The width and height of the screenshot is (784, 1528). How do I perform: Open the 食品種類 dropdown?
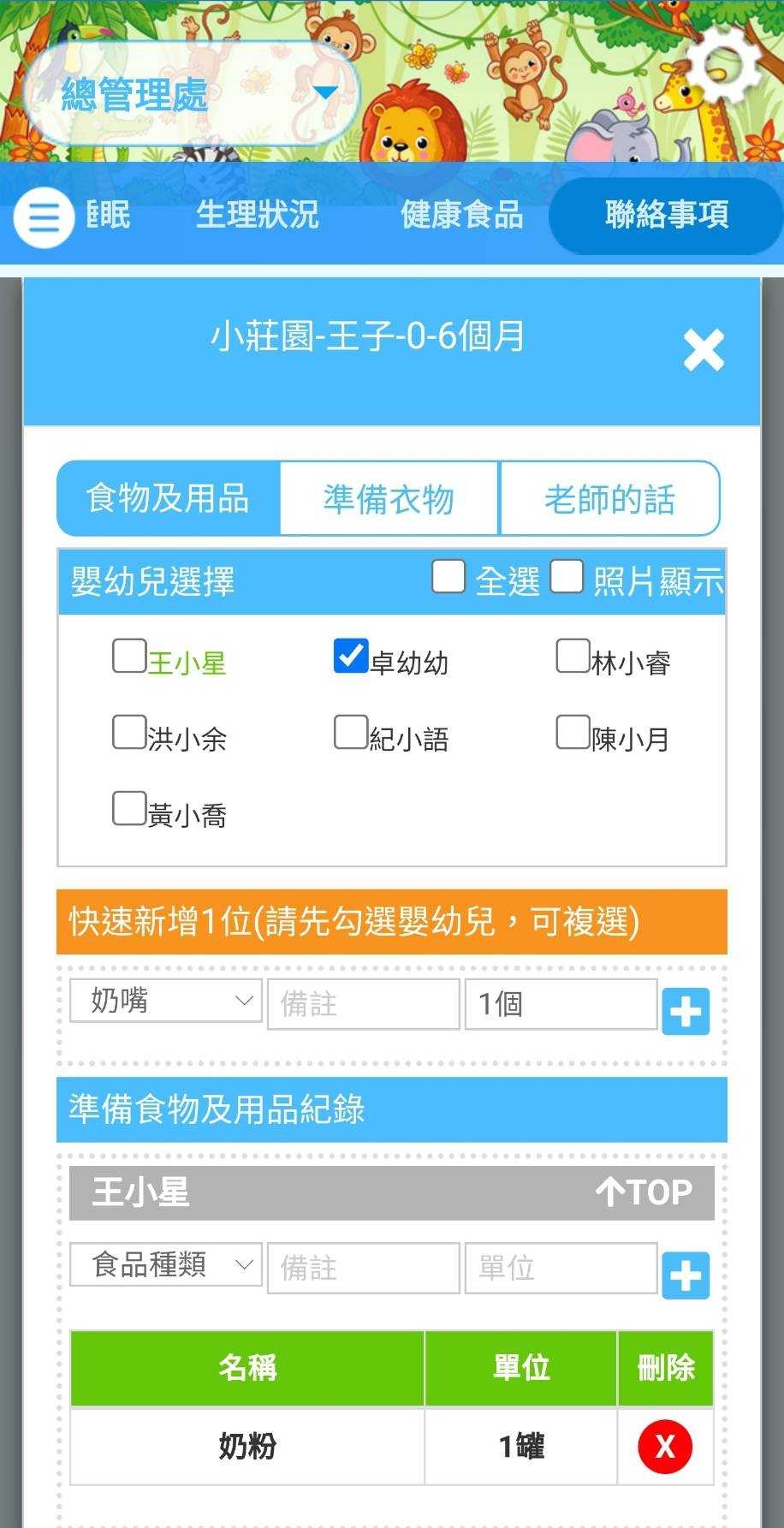point(165,1264)
